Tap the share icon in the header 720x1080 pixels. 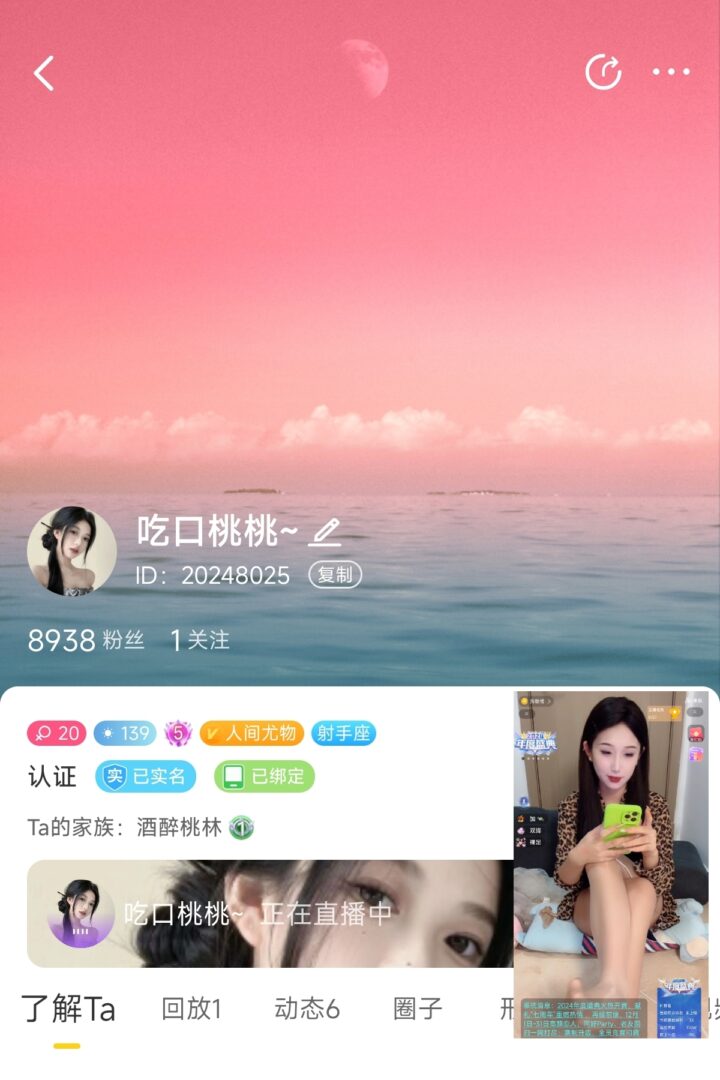point(603,72)
